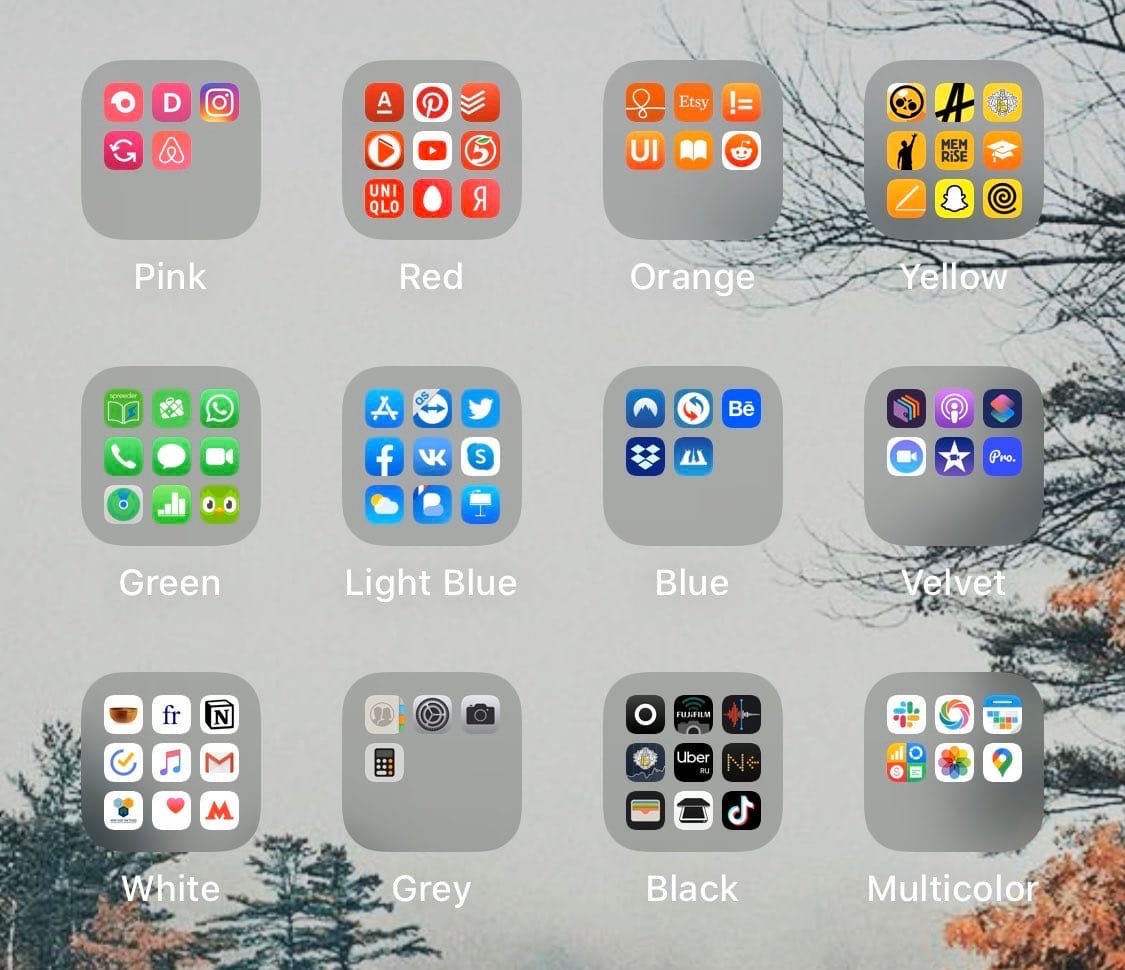Expand the Orange folder
1125x970 pixels.
[x=692, y=150]
